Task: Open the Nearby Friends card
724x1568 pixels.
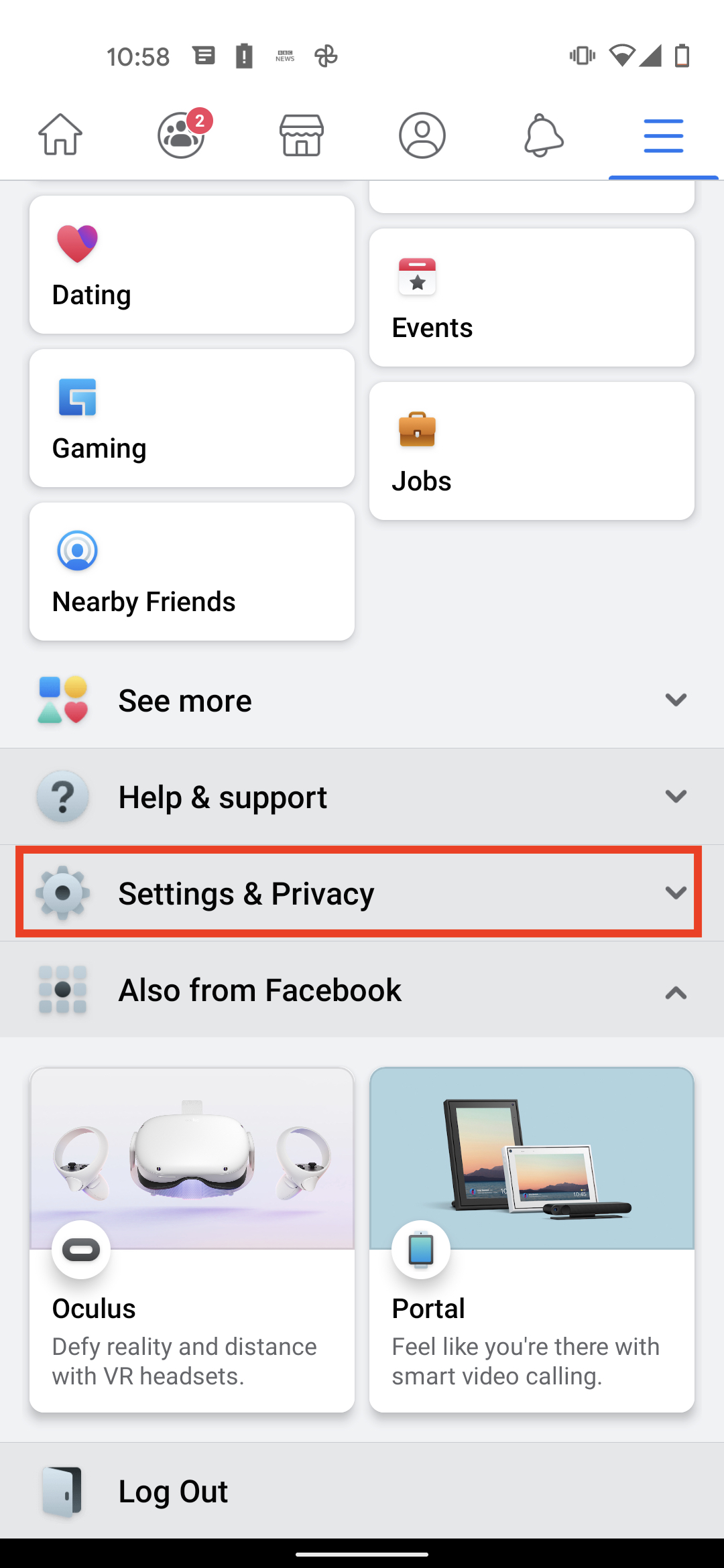Action: (192, 572)
